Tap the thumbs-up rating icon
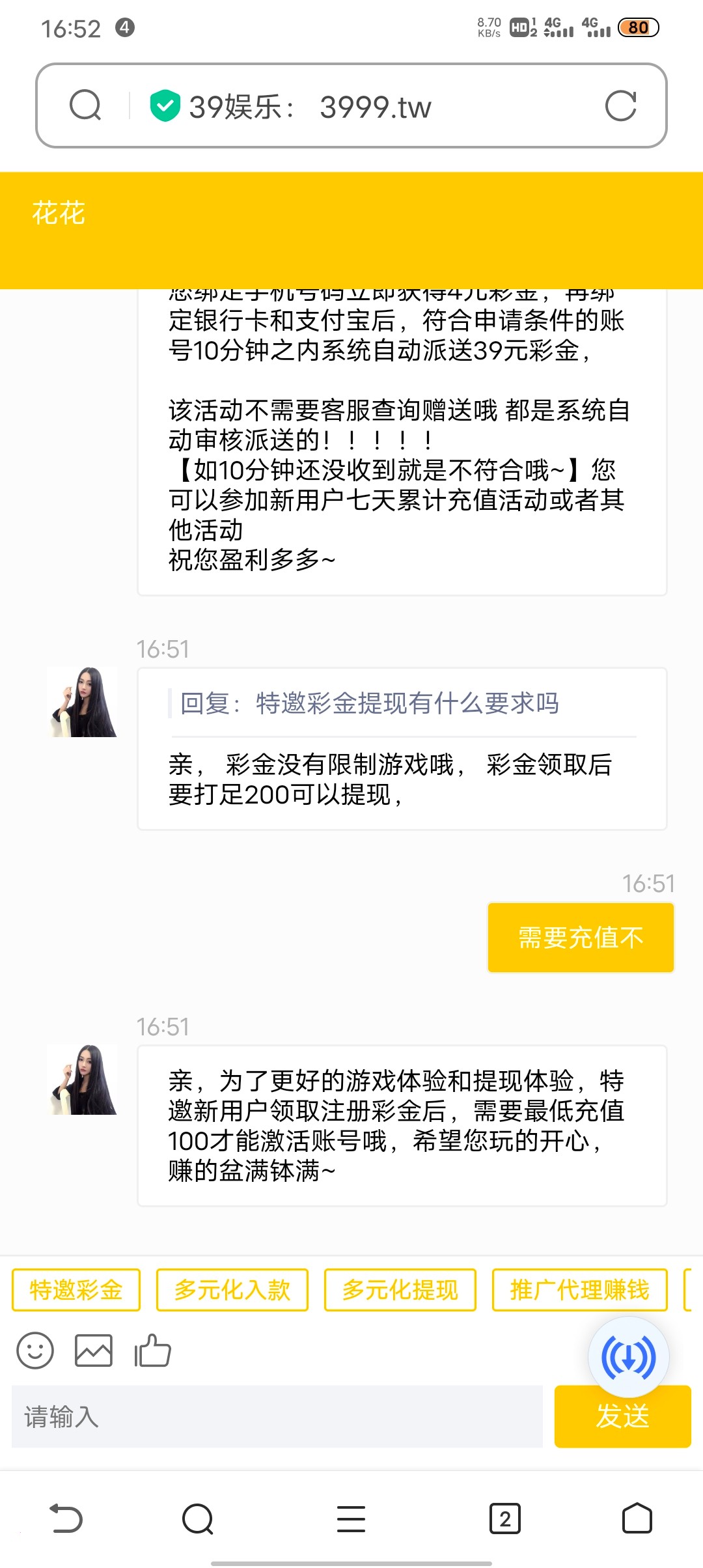703x1568 pixels. coord(152,1350)
